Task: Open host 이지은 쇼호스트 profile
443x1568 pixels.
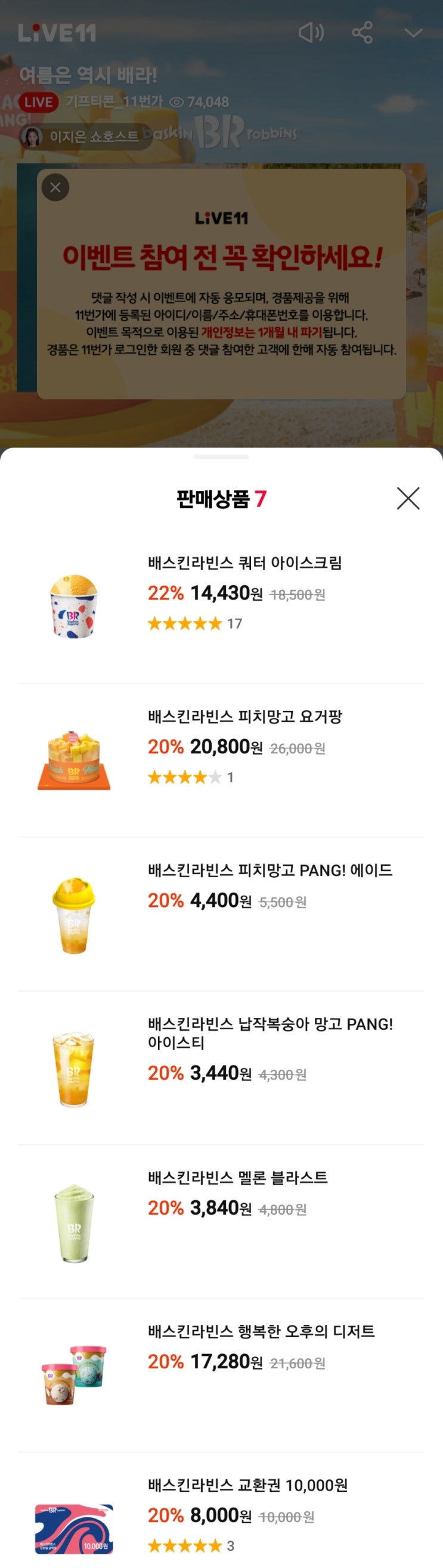Action: pyautogui.click(x=85, y=136)
